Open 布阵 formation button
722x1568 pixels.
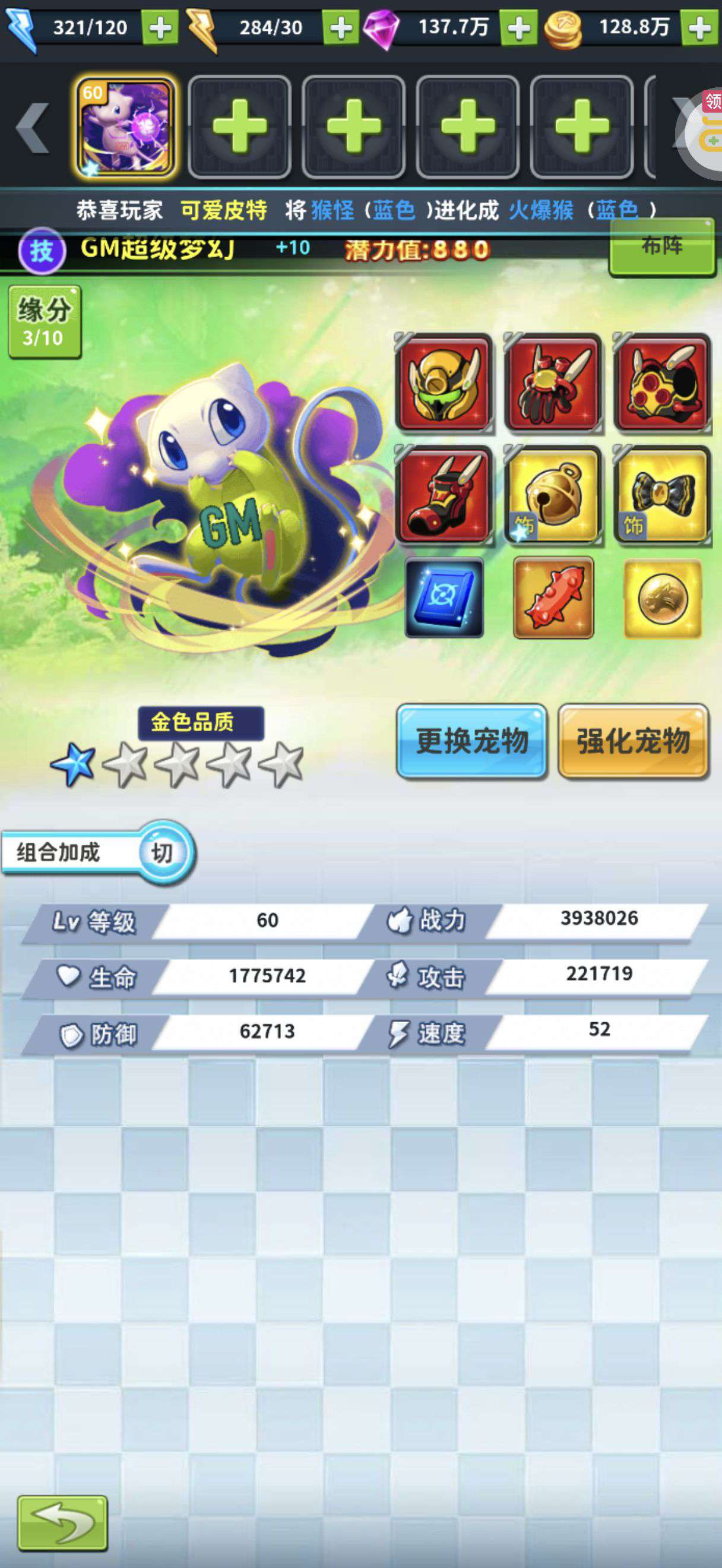pyautogui.click(x=662, y=247)
